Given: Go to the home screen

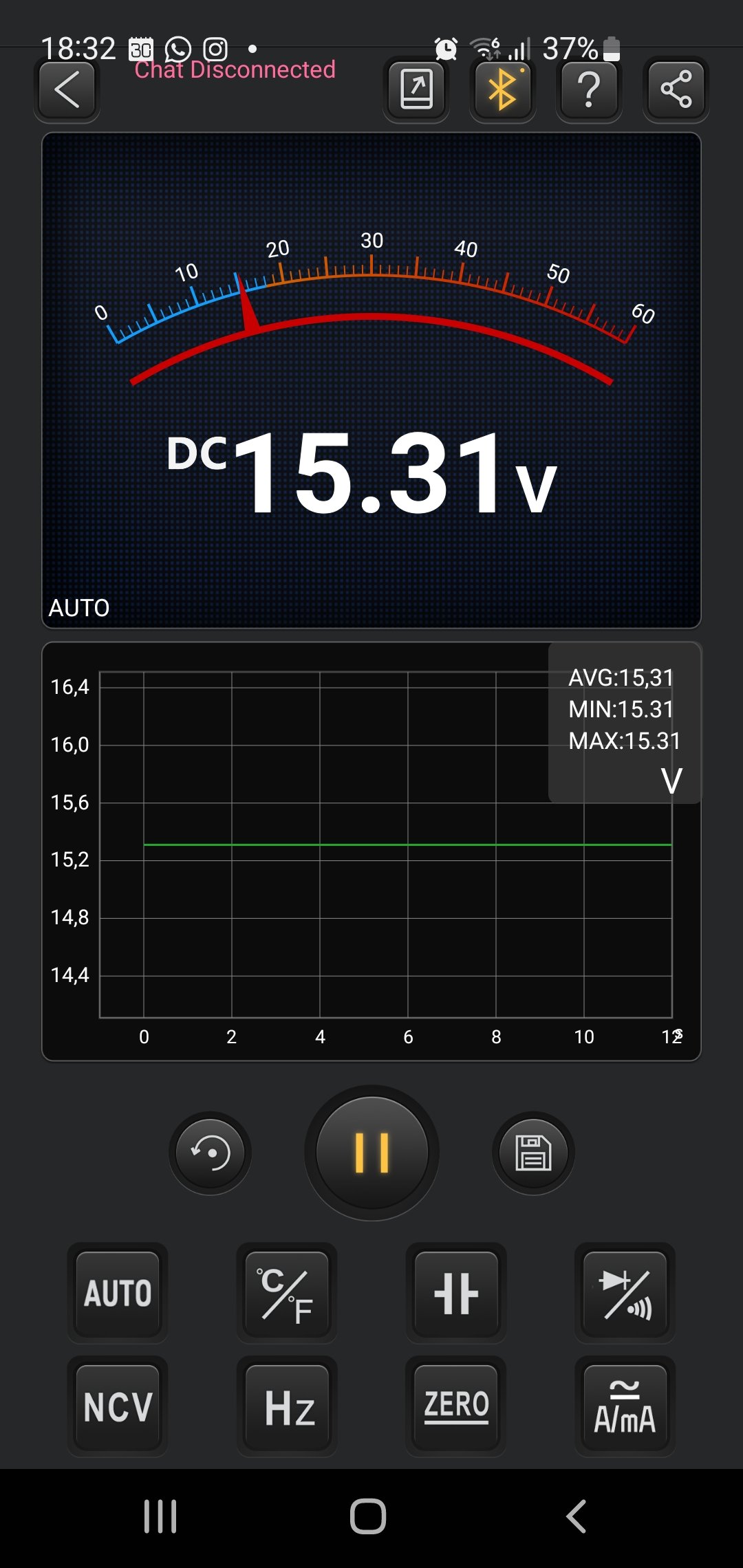Looking at the screenshot, I should (368, 1516).
